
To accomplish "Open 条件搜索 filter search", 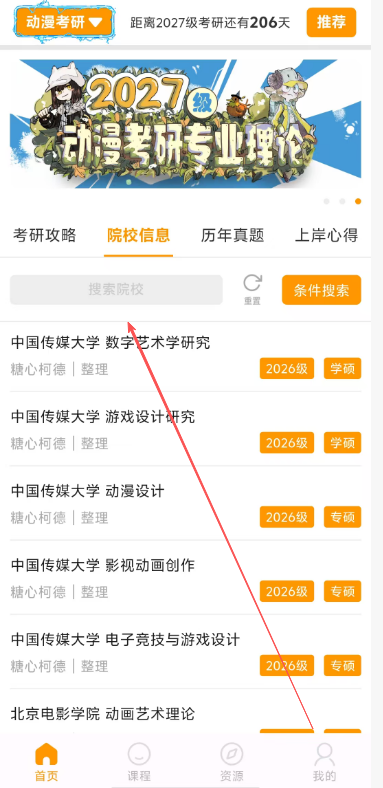I will tap(322, 290).
